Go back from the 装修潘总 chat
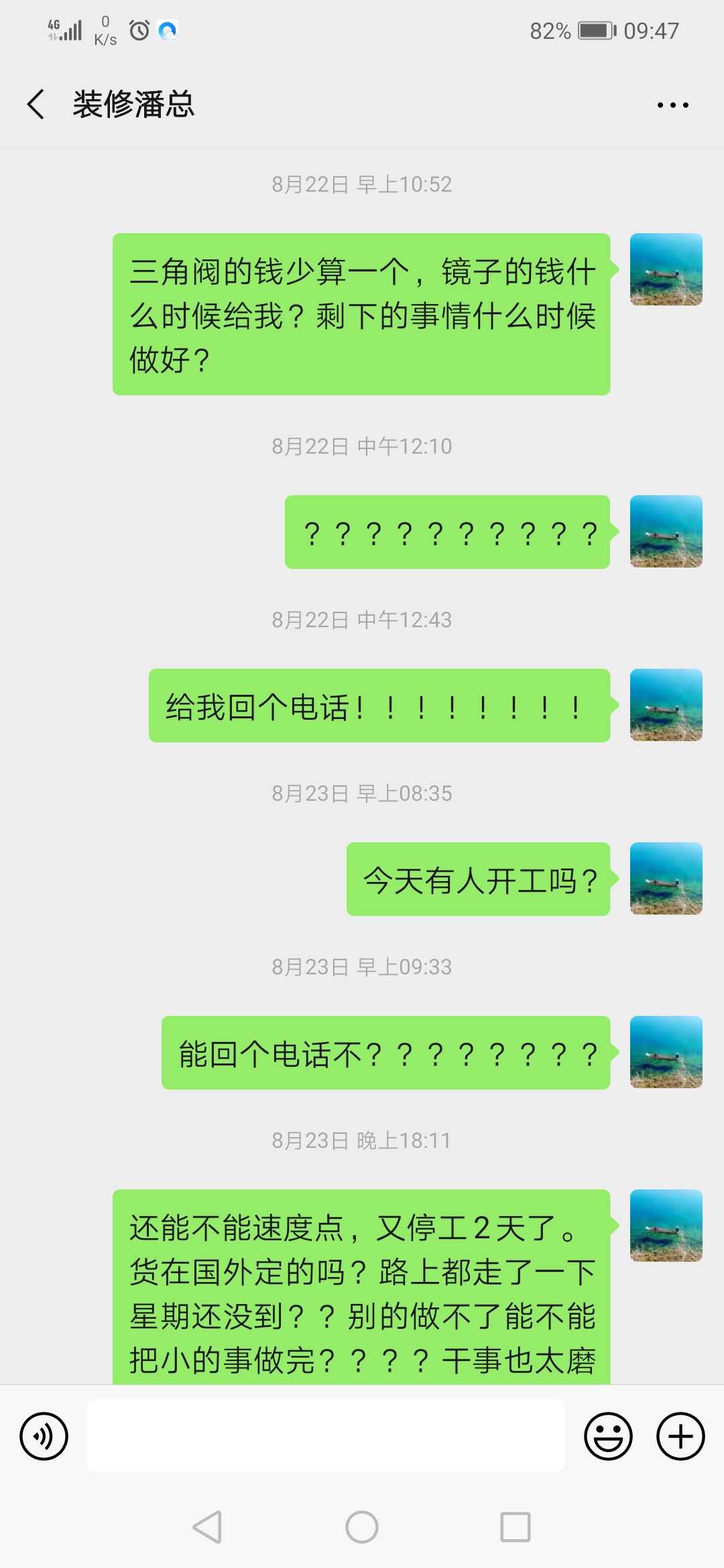The width and height of the screenshot is (724, 1568). (36, 105)
